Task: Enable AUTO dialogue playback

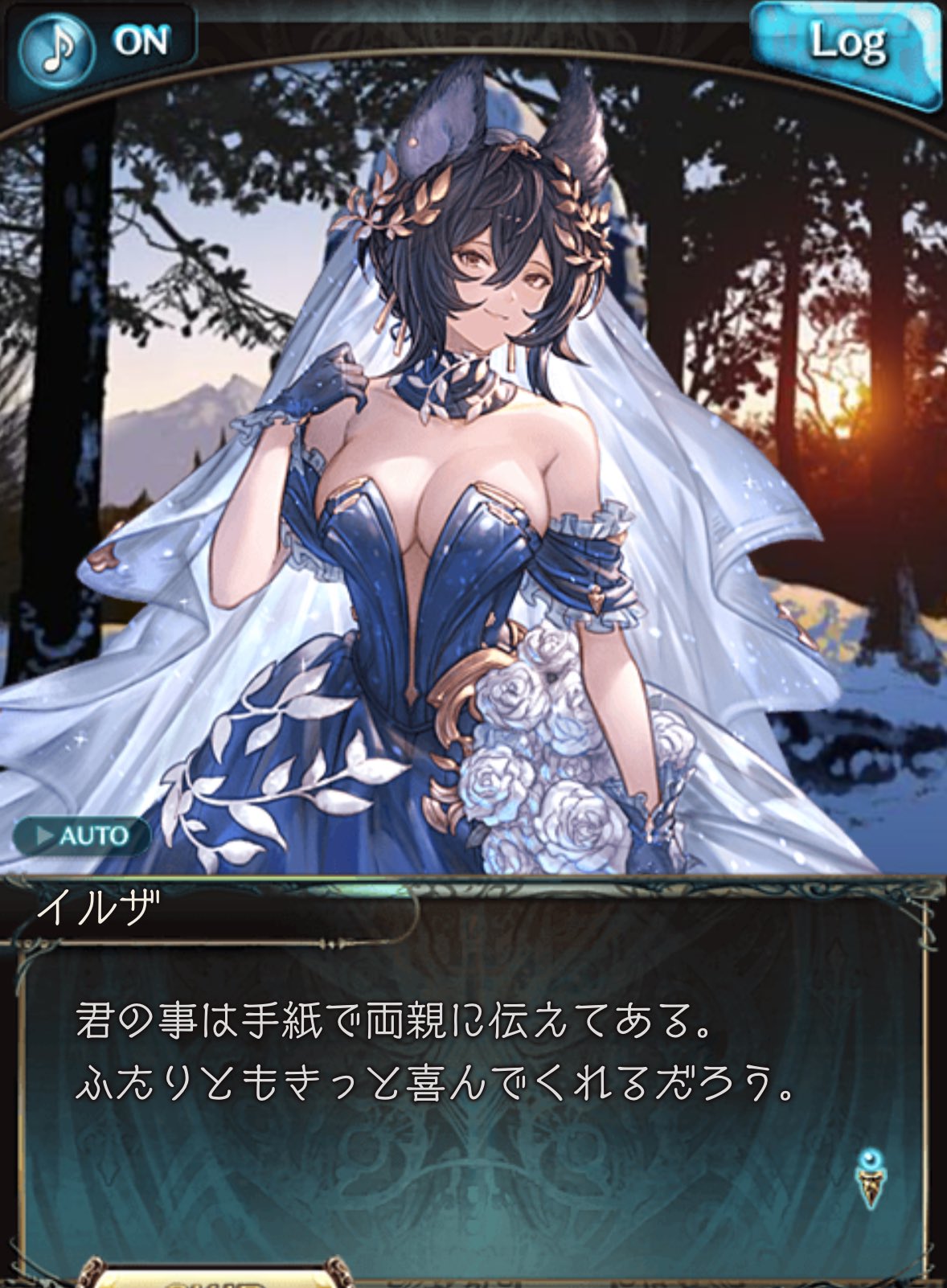Action: (82, 836)
